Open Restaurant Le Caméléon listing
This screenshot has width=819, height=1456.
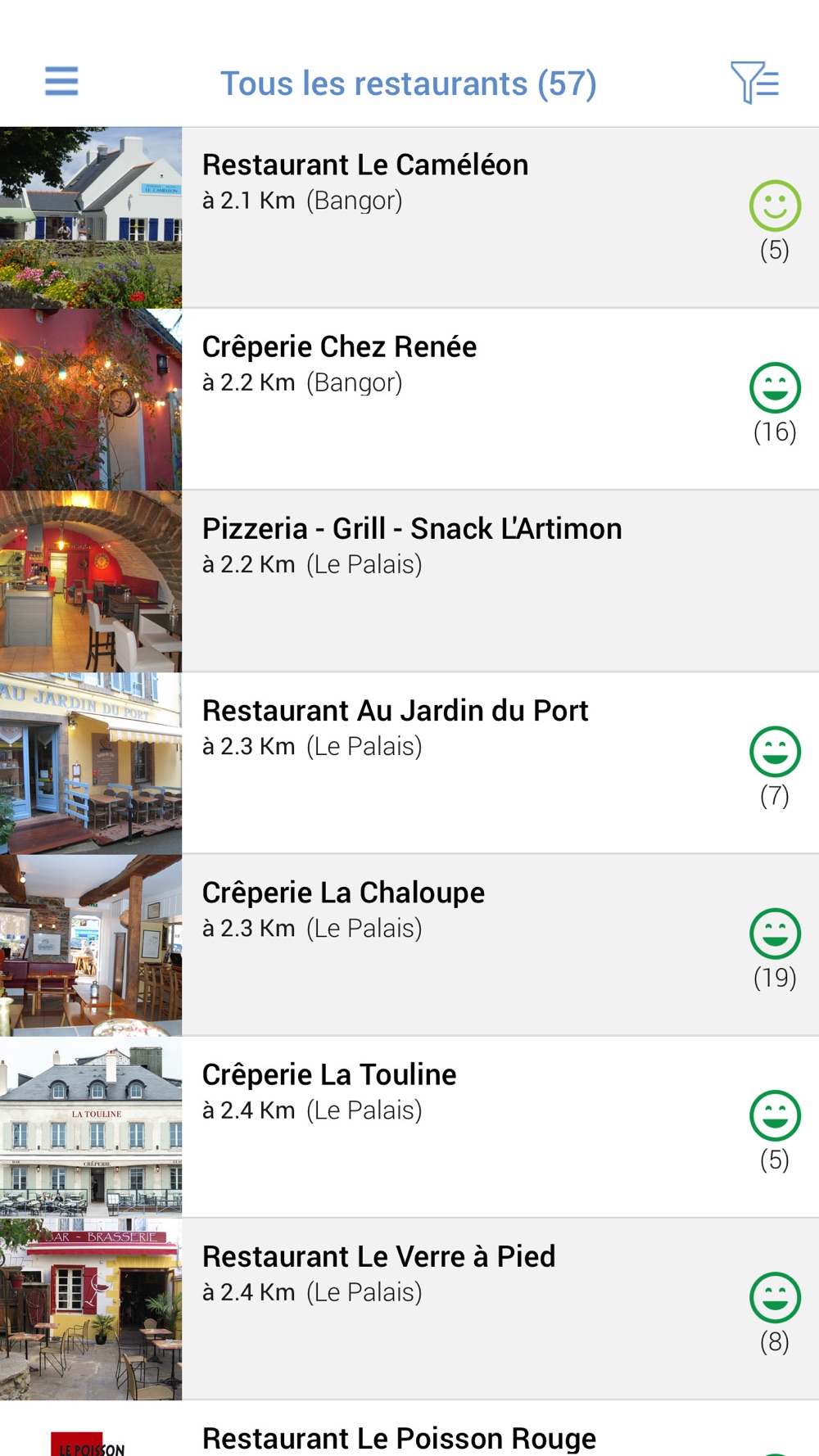point(409,218)
